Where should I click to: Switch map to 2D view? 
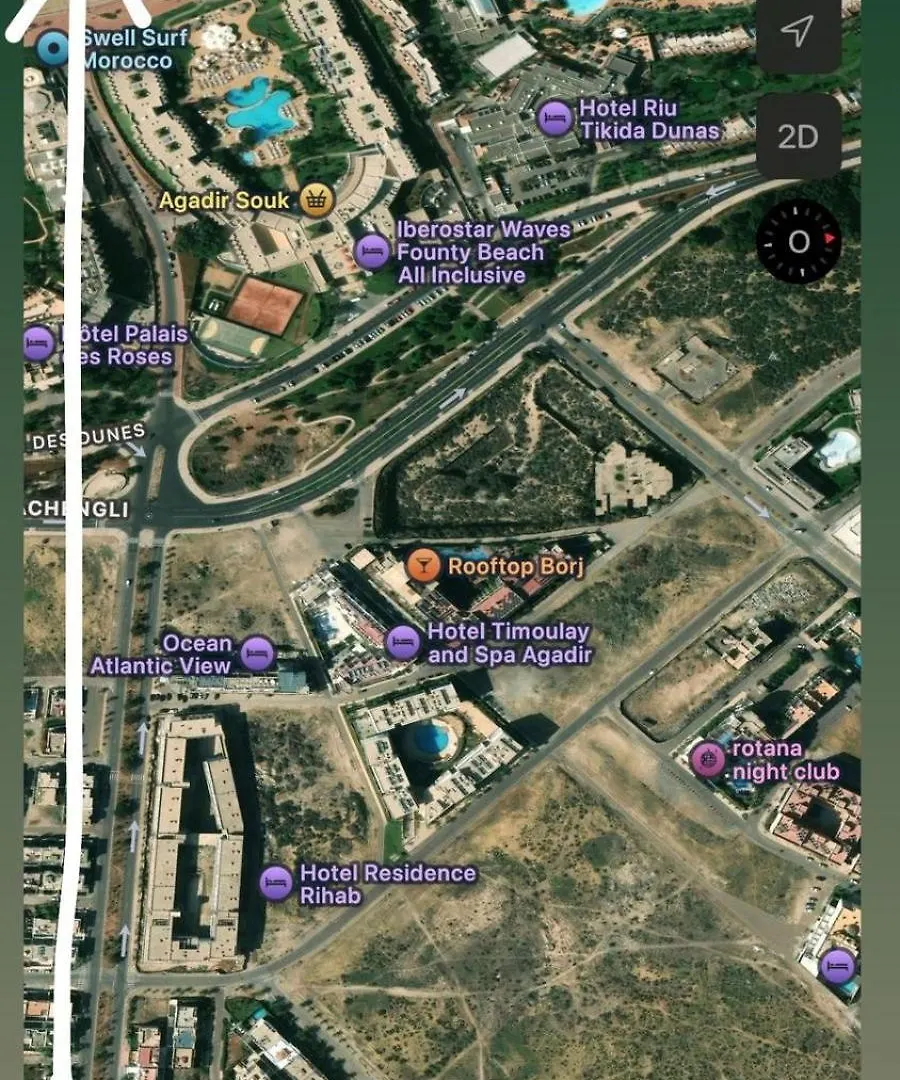[x=797, y=137]
